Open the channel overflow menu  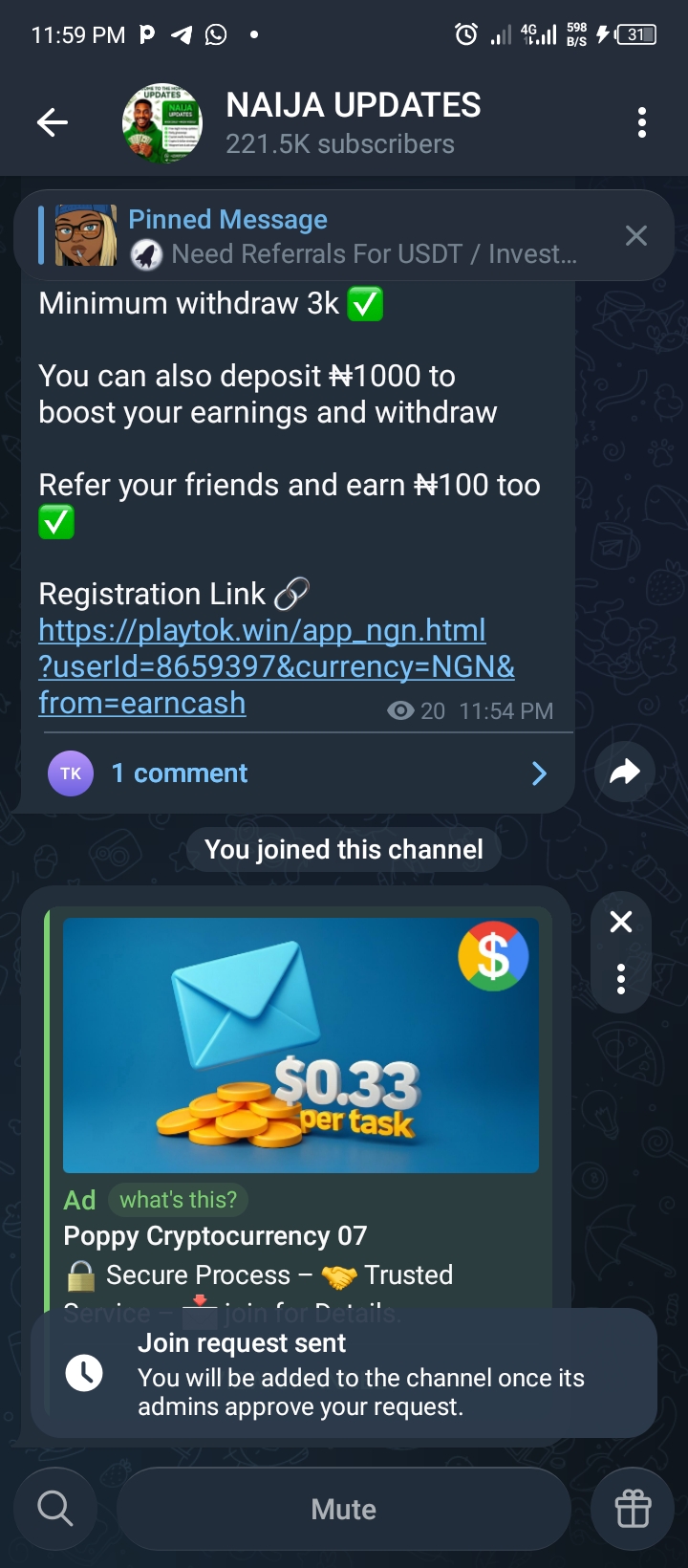[x=641, y=122]
